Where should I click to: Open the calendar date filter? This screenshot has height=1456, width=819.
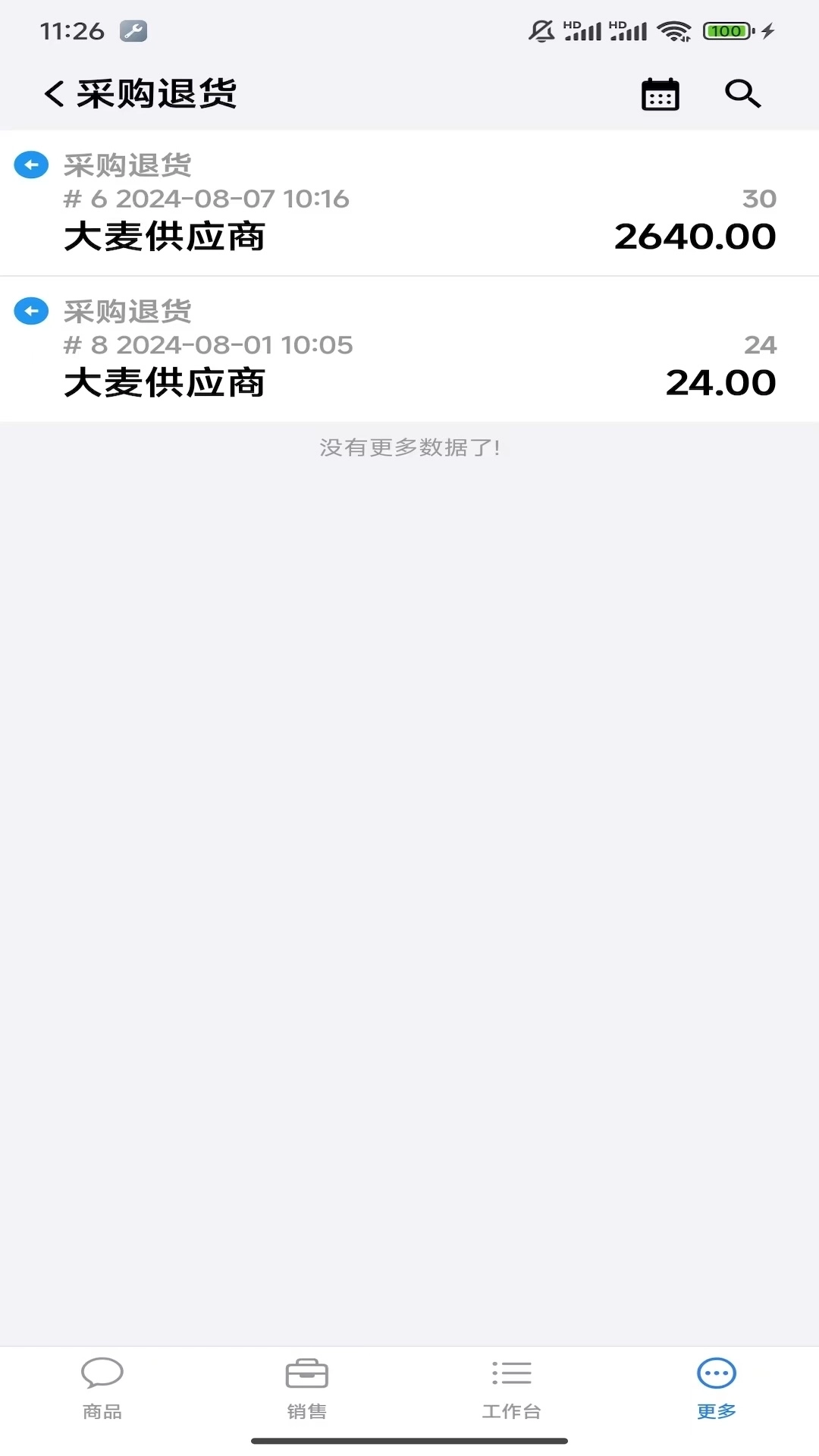(x=659, y=93)
